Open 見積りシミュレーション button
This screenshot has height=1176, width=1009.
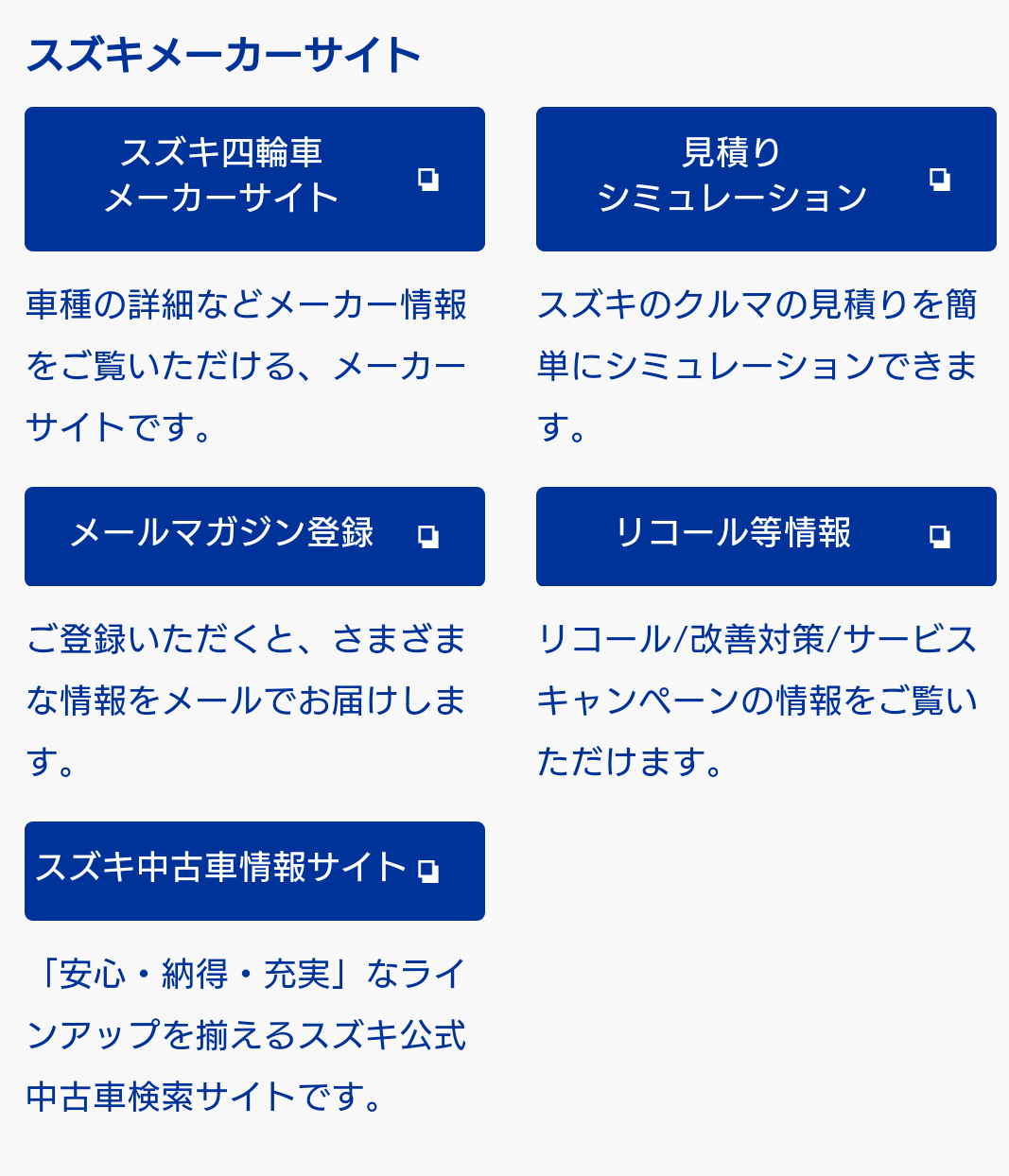click(x=765, y=179)
